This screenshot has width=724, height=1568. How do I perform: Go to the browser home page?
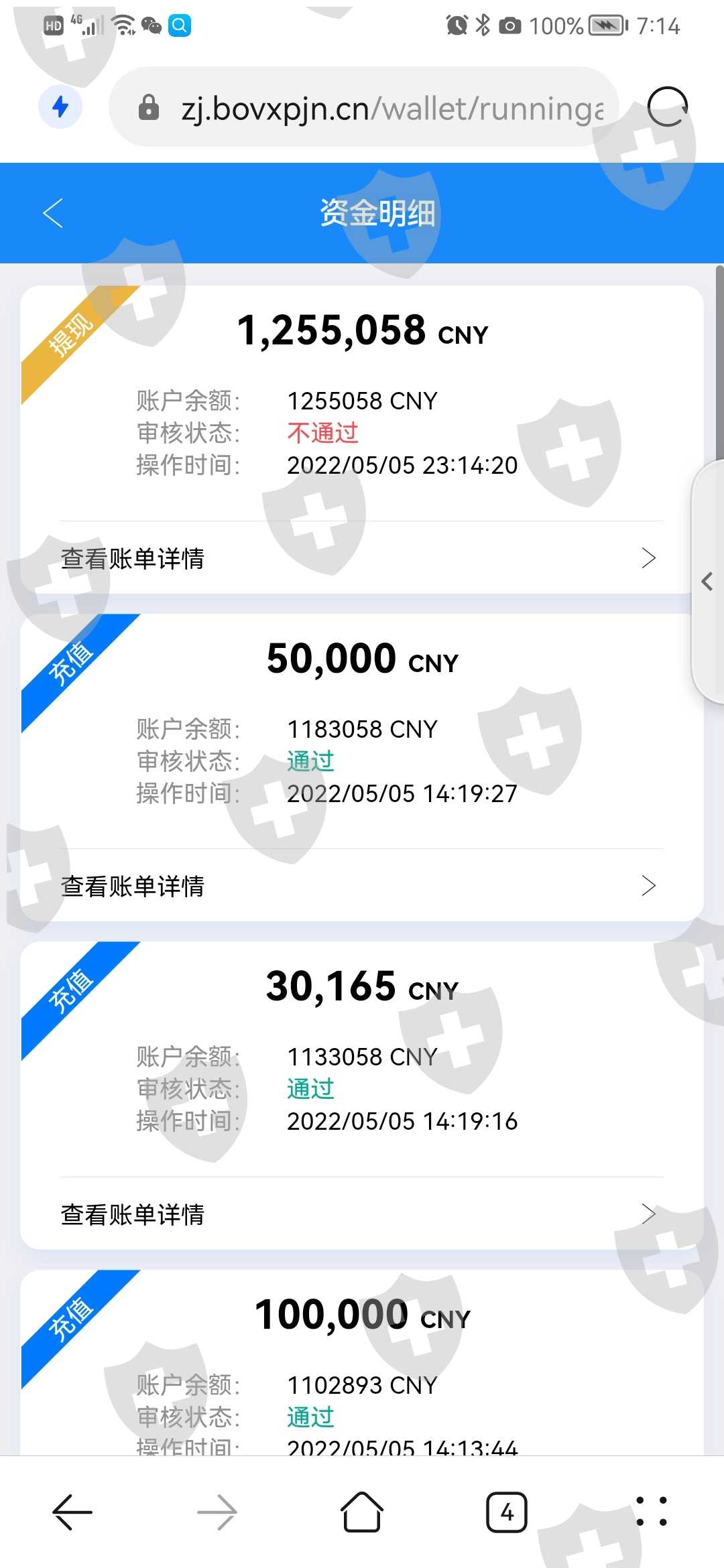(362, 1512)
